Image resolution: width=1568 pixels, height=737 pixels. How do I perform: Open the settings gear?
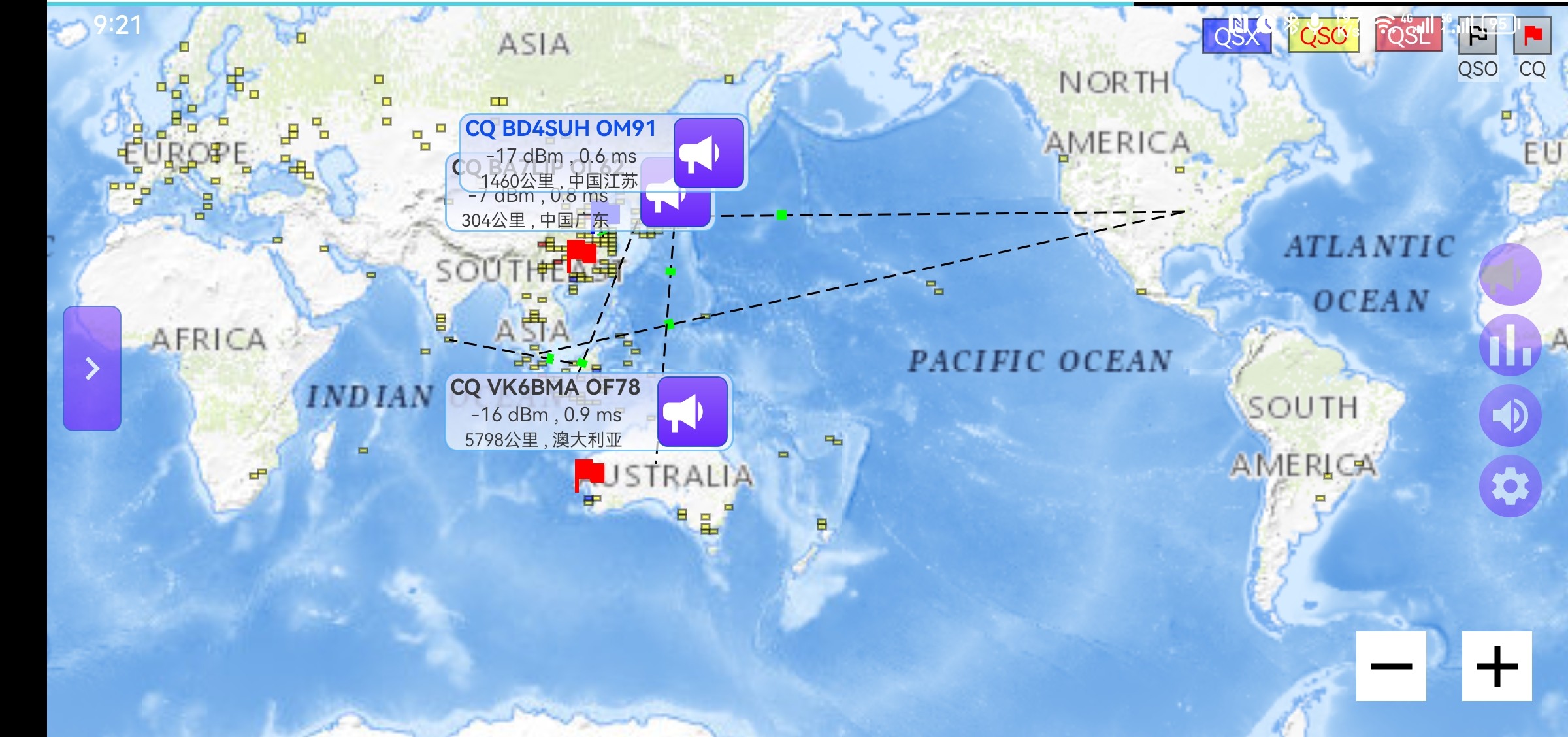click(x=1509, y=487)
